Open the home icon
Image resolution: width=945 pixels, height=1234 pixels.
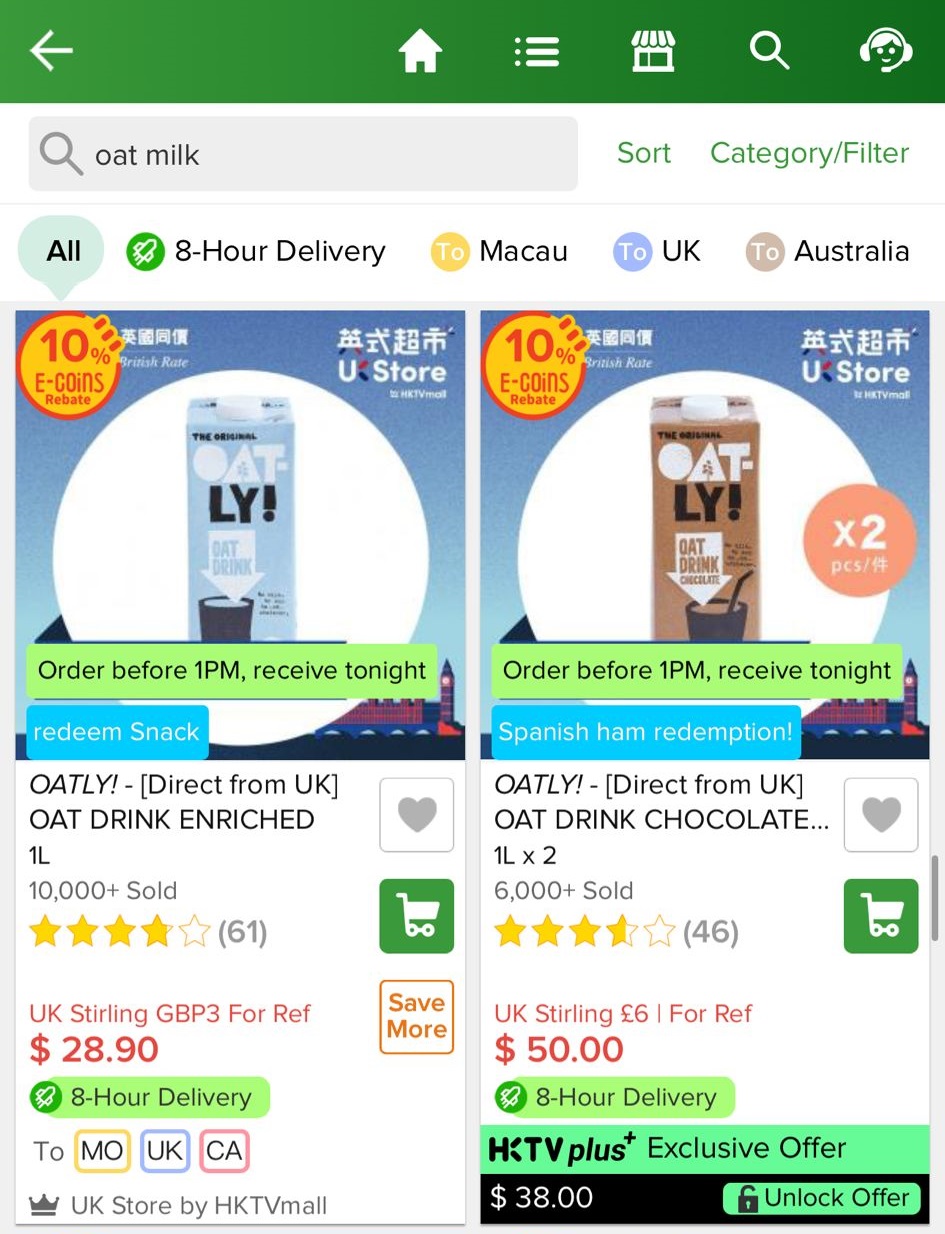(420, 51)
